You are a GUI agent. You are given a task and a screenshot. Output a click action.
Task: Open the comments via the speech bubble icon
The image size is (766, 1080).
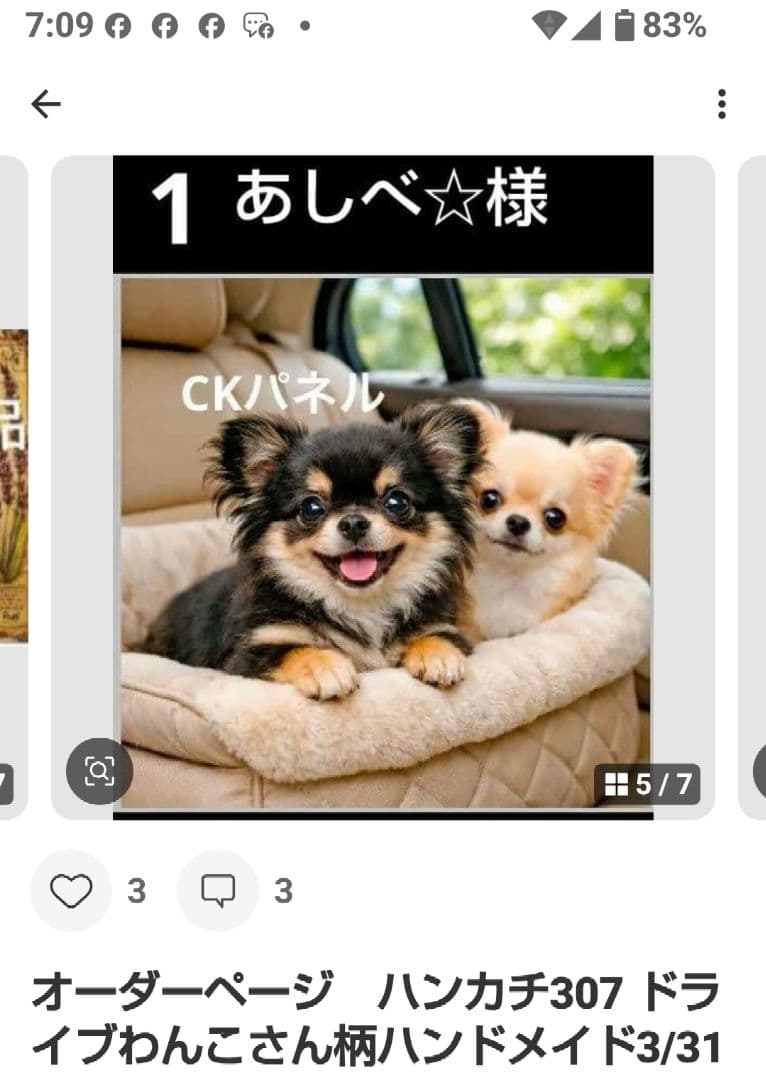[x=217, y=890]
